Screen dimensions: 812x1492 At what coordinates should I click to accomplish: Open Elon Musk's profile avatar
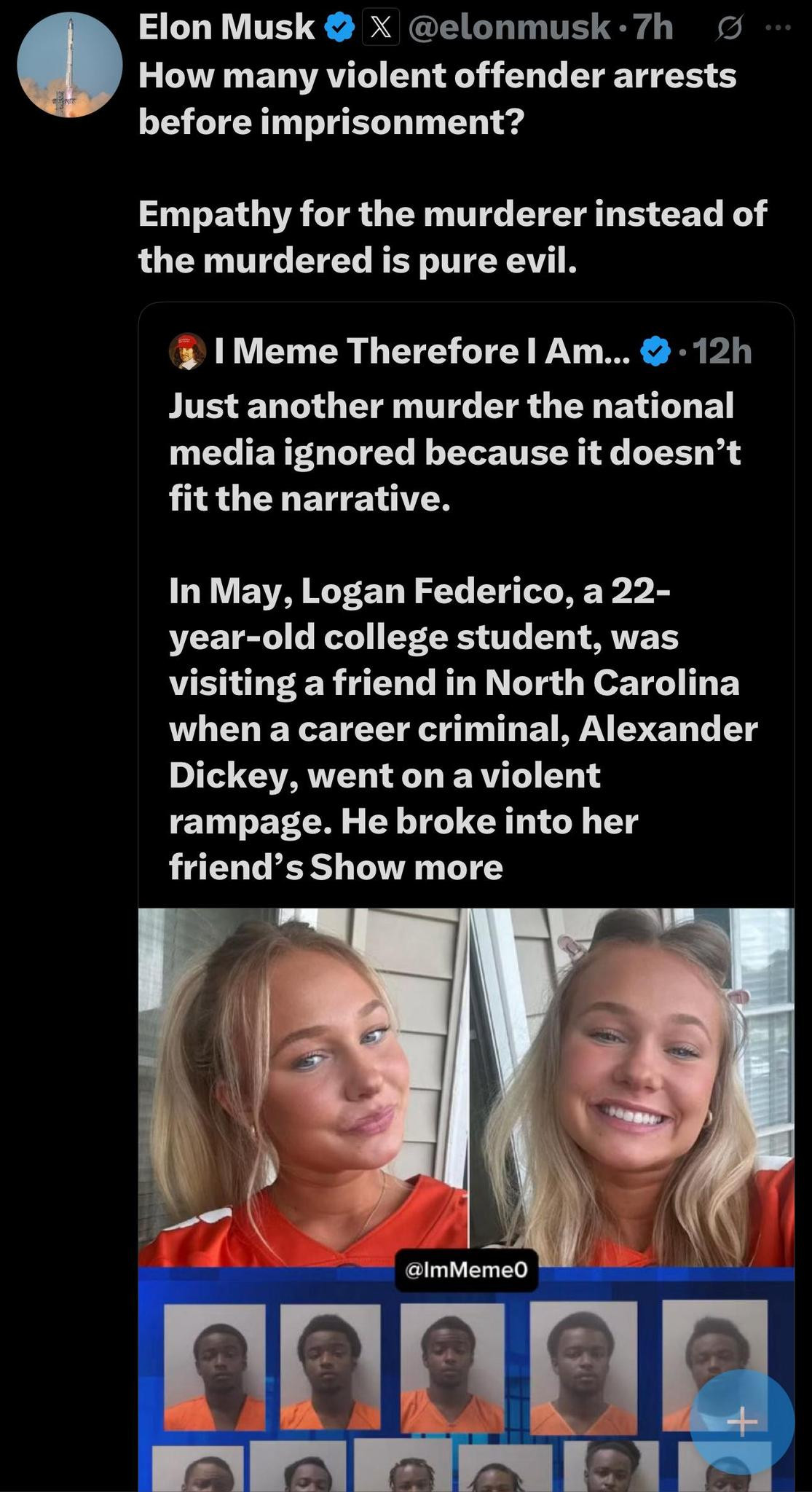click(70, 66)
